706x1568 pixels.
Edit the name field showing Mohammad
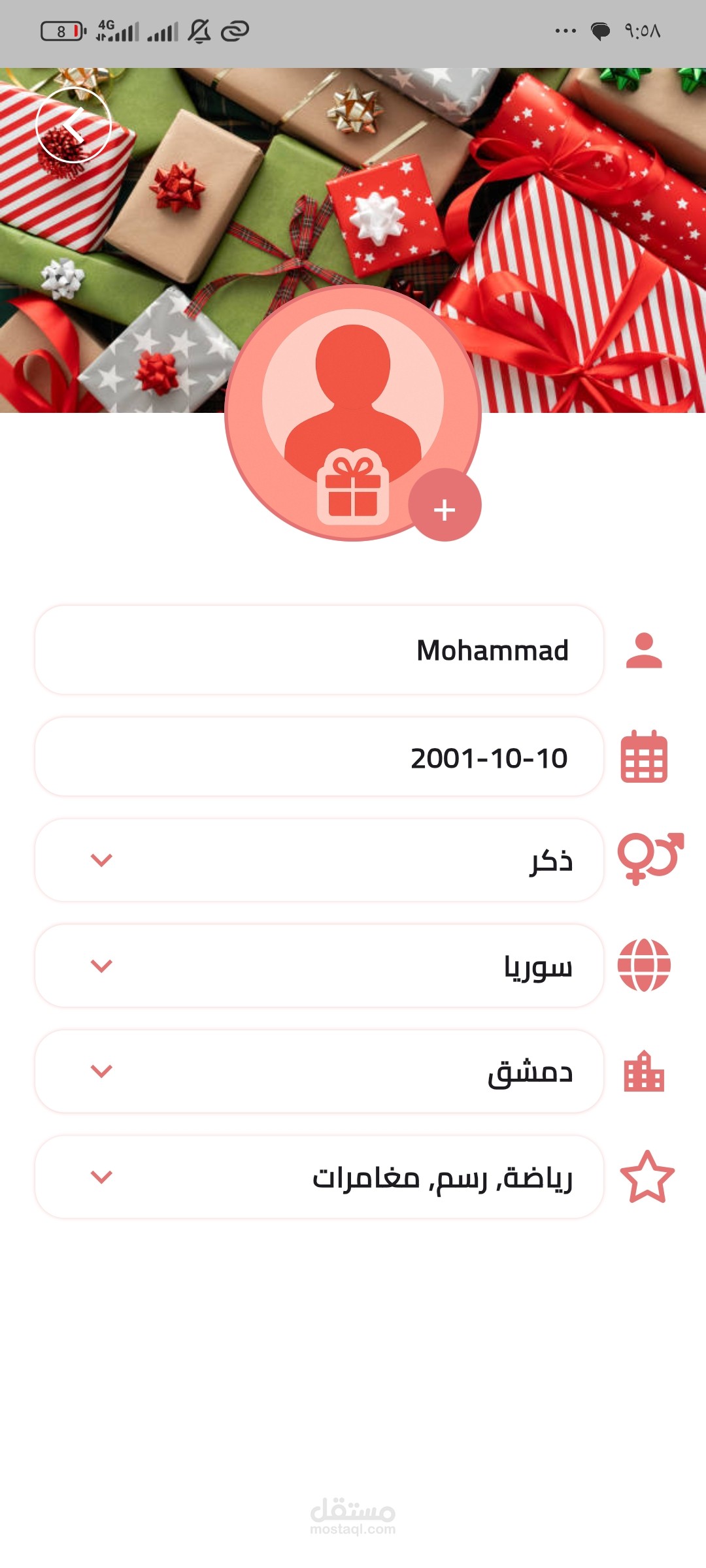click(x=319, y=650)
